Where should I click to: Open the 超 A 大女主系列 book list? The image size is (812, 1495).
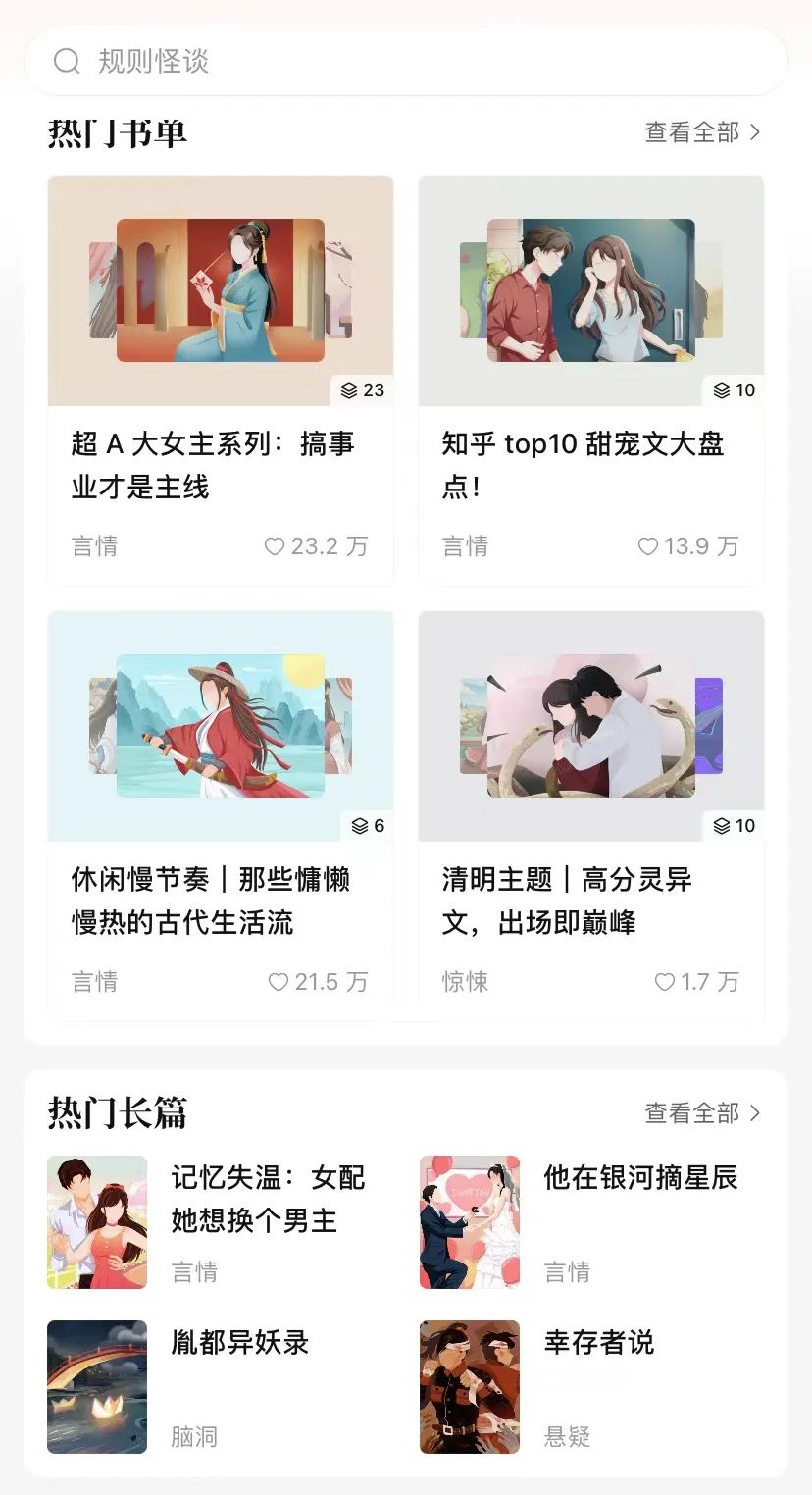[x=220, y=381]
